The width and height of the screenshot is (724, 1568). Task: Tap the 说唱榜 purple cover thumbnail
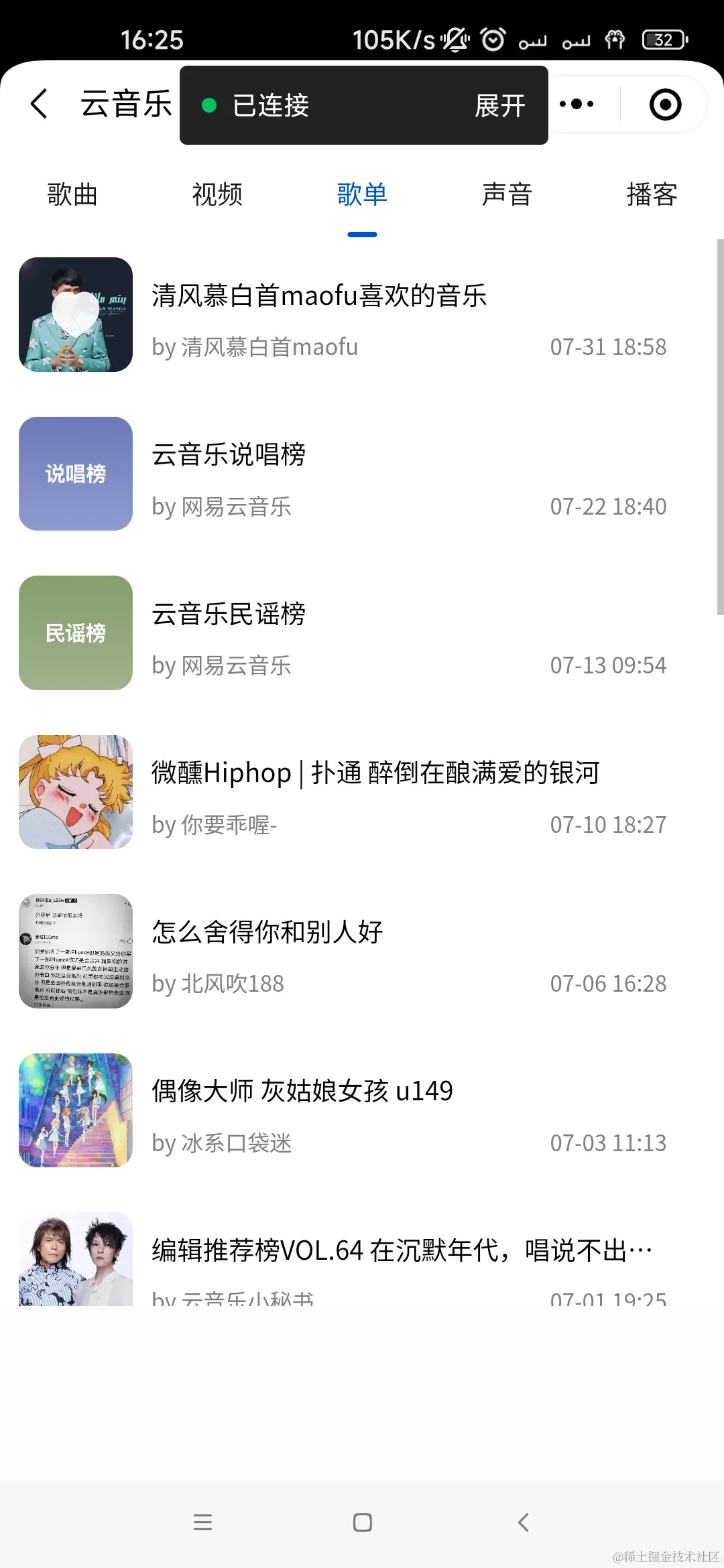(x=75, y=474)
